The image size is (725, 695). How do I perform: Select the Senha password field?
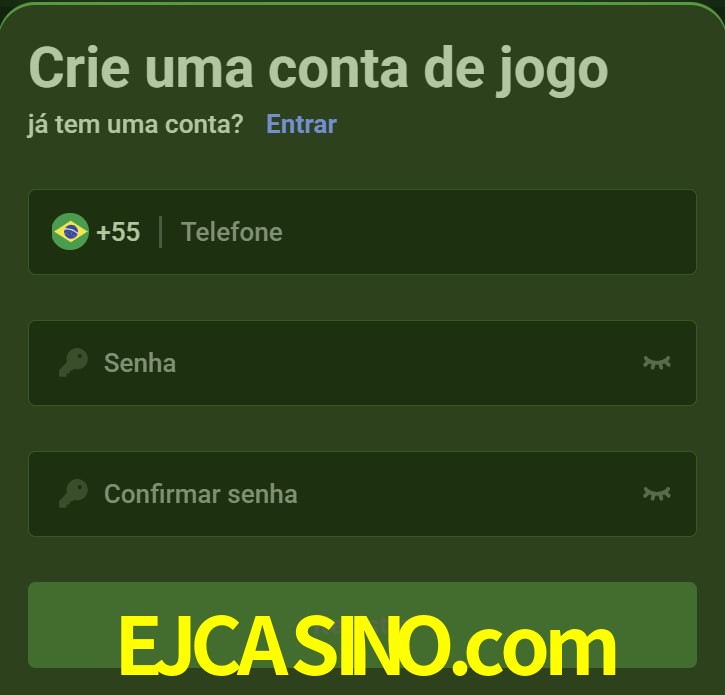(360, 362)
